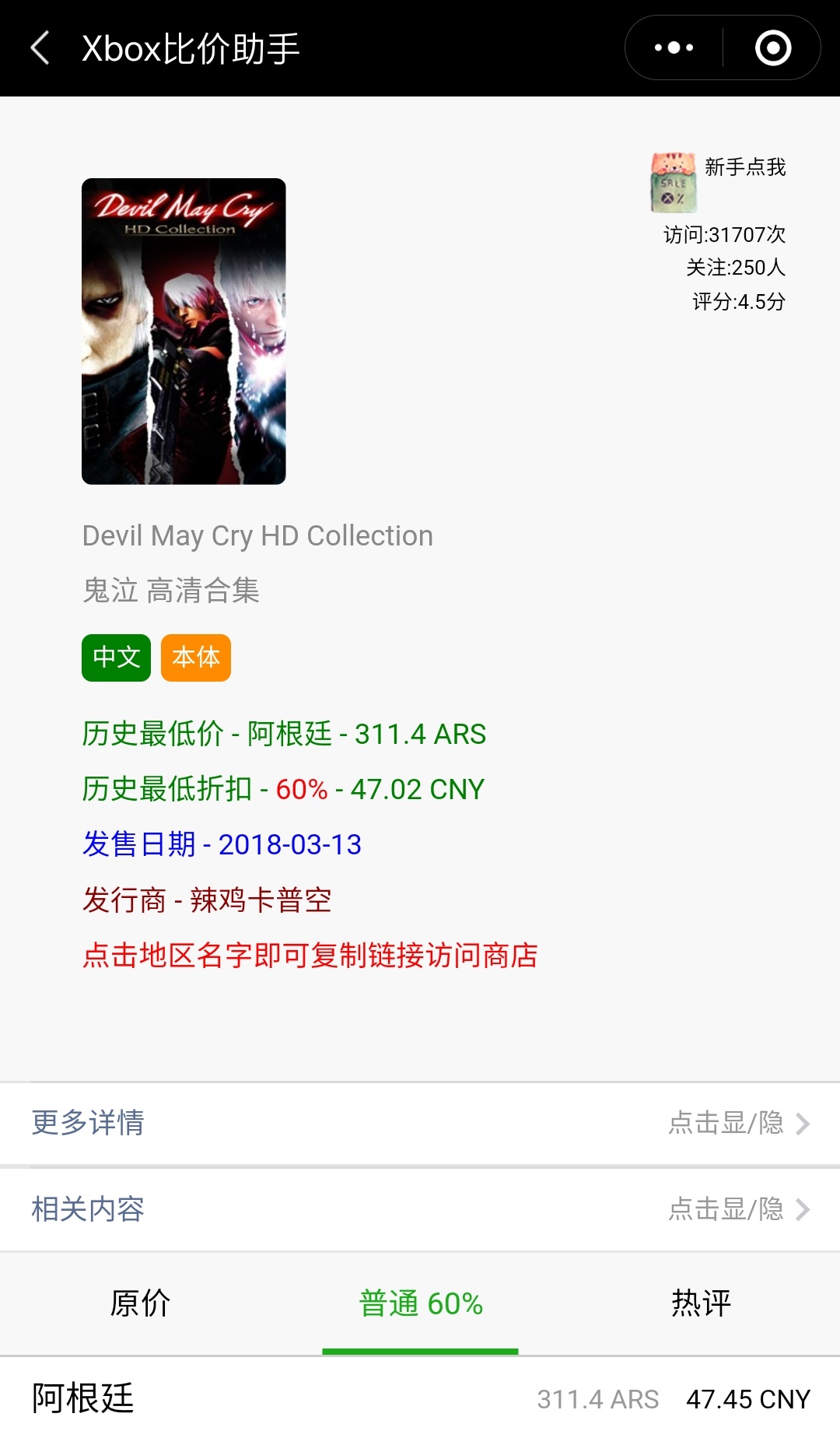Image resolution: width=840 pixels, height=1445 pixels.
Task: Switch to the 热评 tab
Action: point(701,1303)
